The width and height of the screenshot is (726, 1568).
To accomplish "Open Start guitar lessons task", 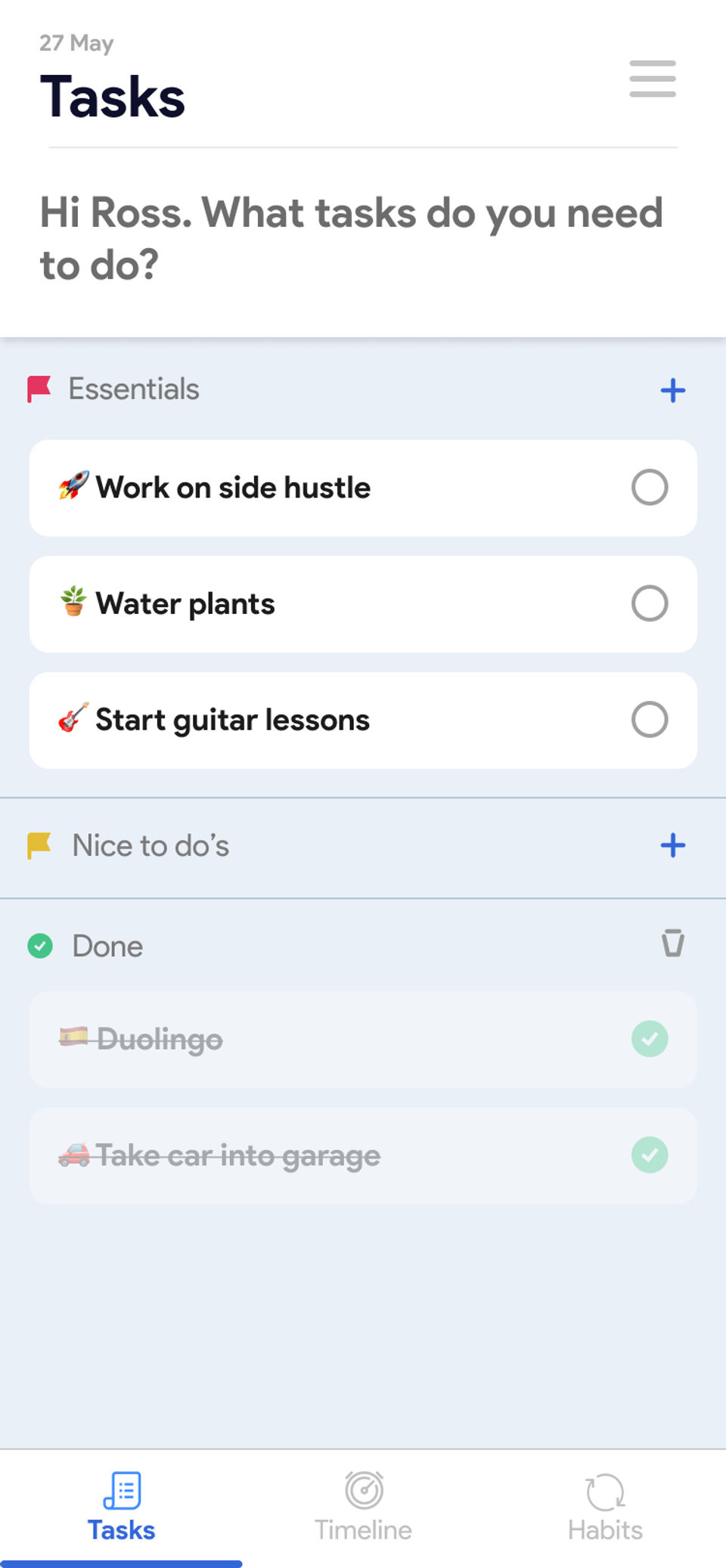I will click(302, 720).
